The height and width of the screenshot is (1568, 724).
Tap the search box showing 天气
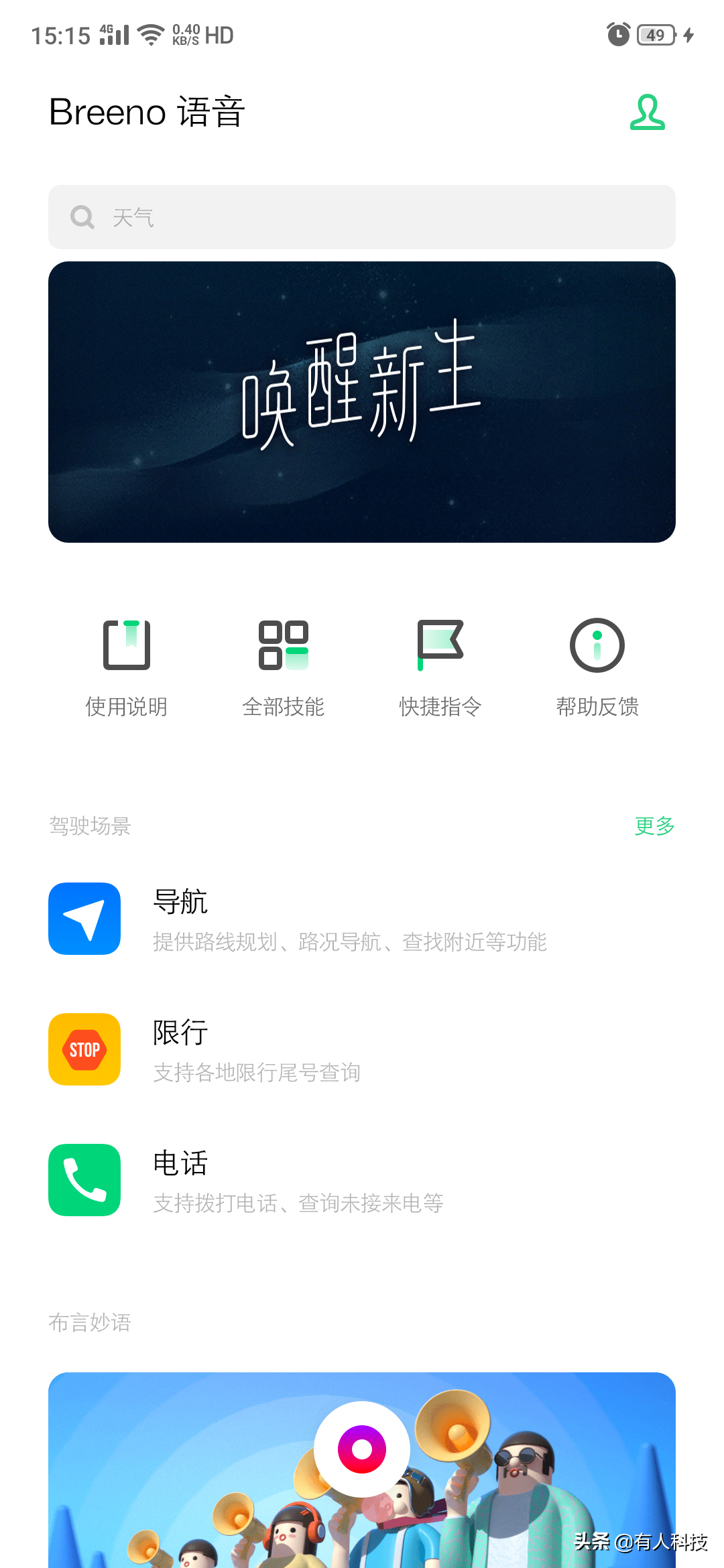point(362,217)
